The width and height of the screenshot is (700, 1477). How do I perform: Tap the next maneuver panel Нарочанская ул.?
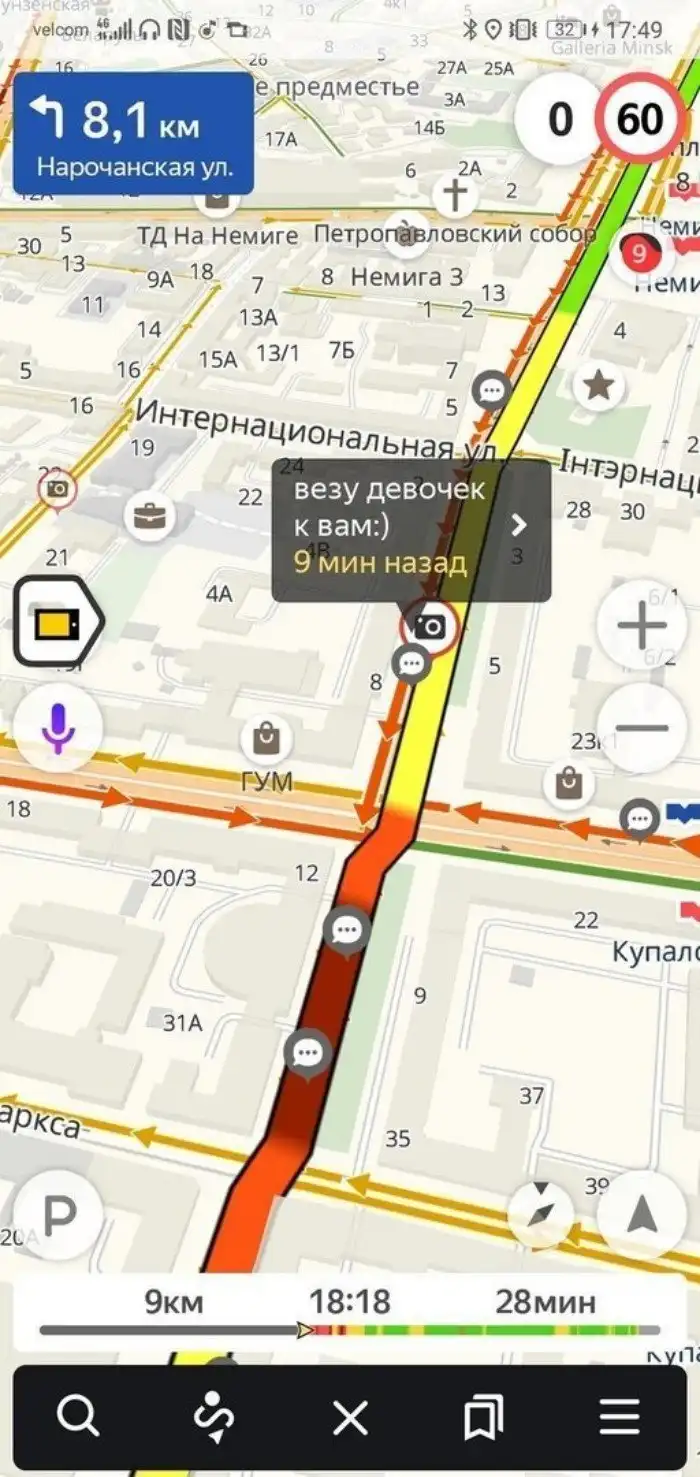(133, 133)
